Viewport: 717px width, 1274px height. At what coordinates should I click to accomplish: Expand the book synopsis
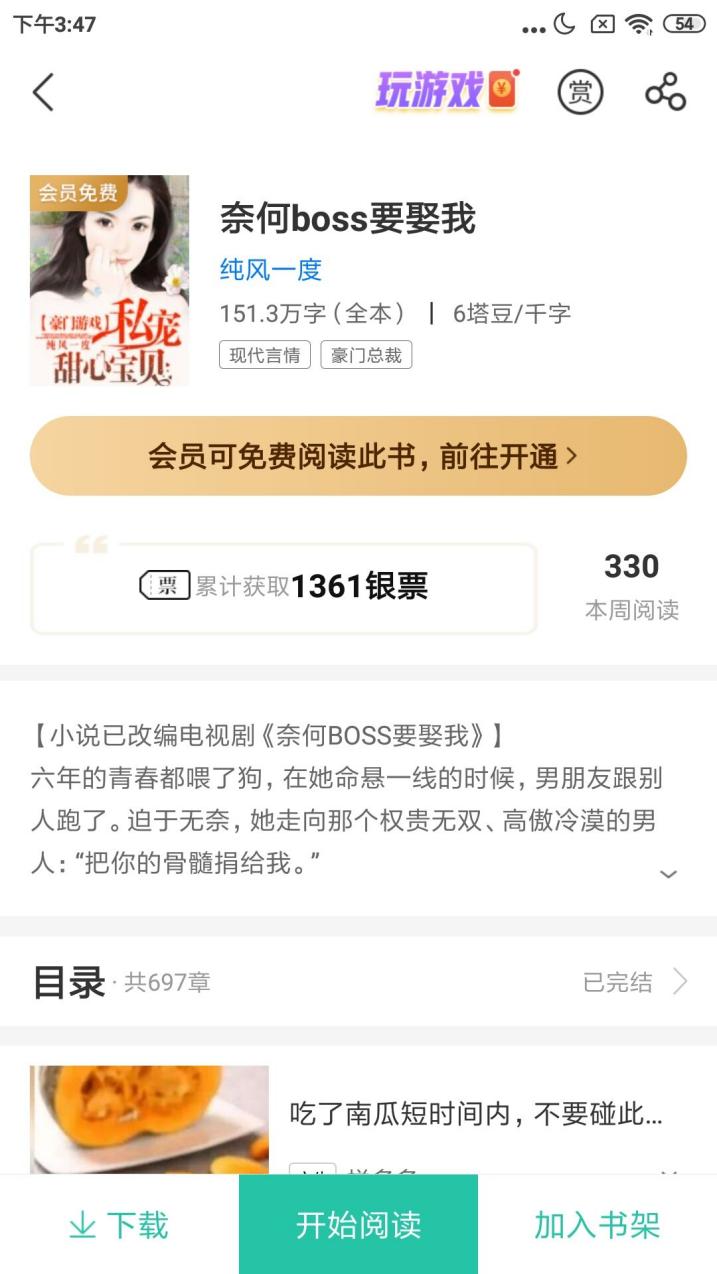668,874
